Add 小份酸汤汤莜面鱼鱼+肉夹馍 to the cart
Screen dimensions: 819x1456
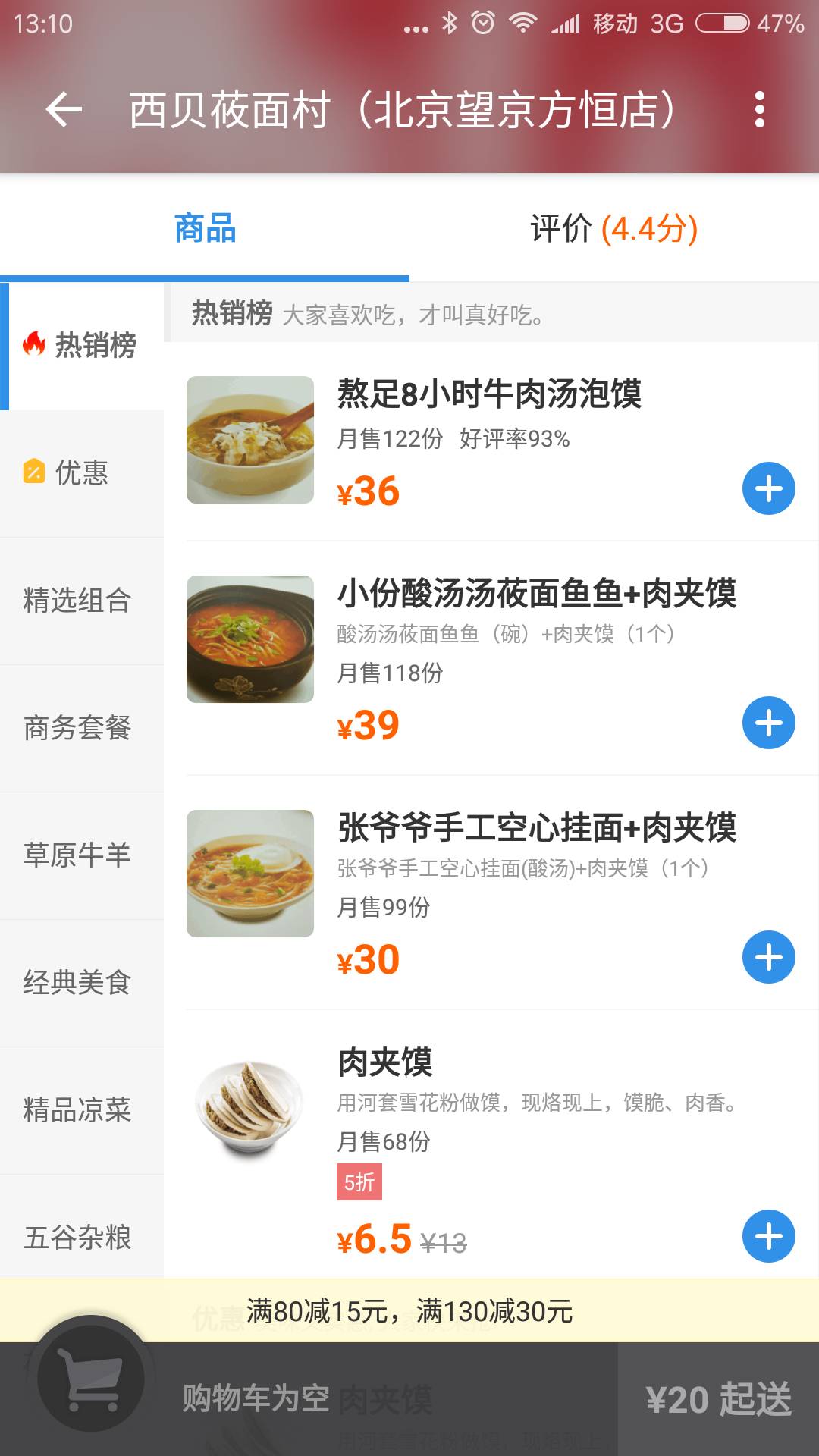click(x=768, y=723)
